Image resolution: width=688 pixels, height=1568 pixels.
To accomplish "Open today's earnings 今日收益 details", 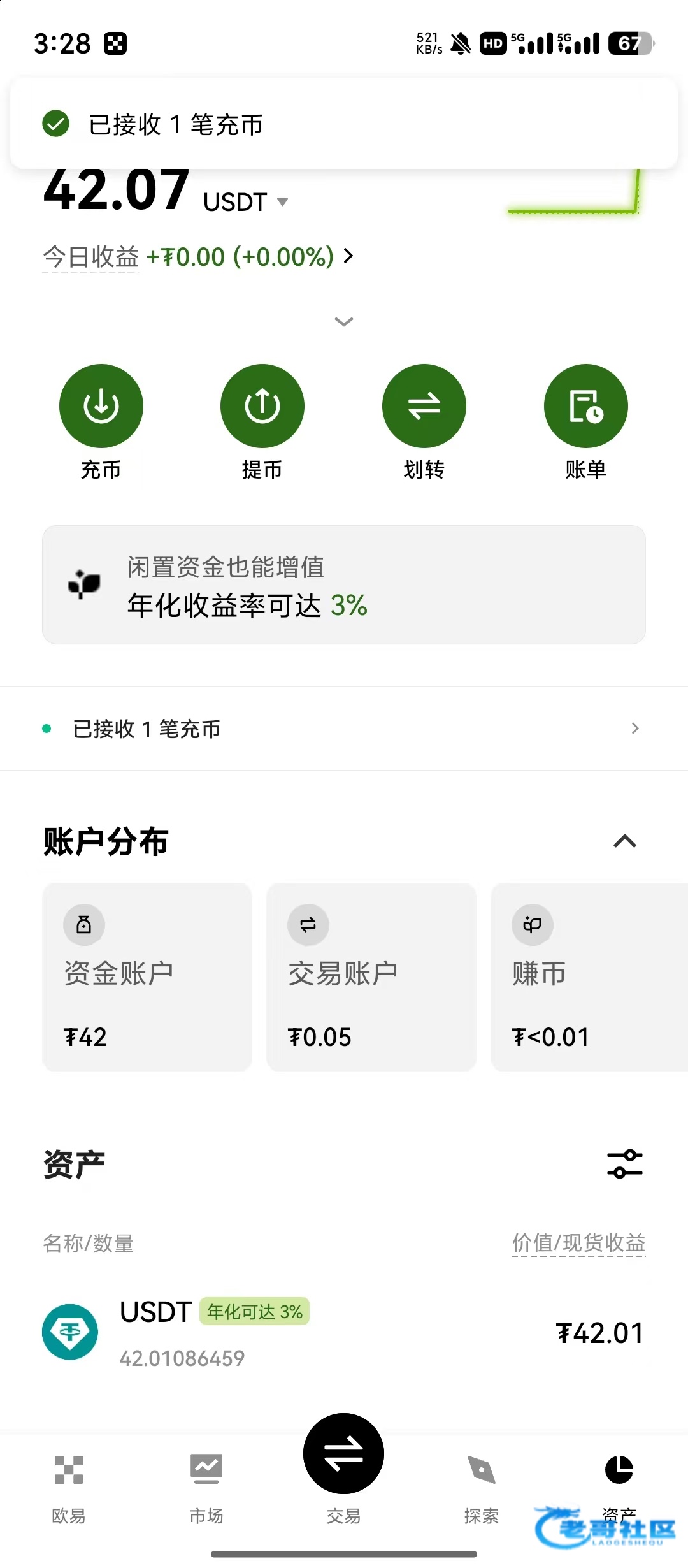I will (198, 257).
